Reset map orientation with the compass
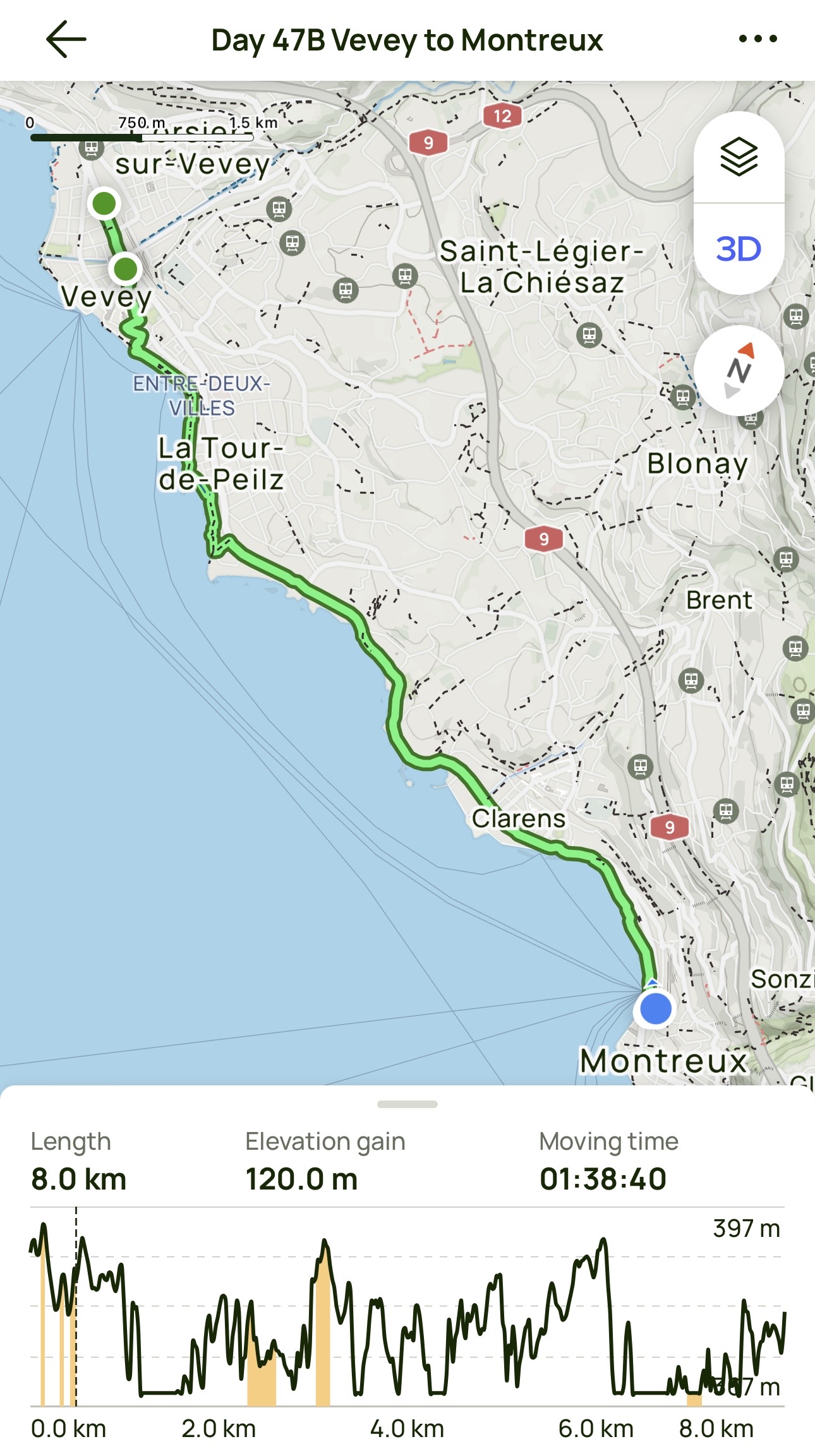This screenshot has width=815, height=1456. pyautogui.click(x=739, y=371)
